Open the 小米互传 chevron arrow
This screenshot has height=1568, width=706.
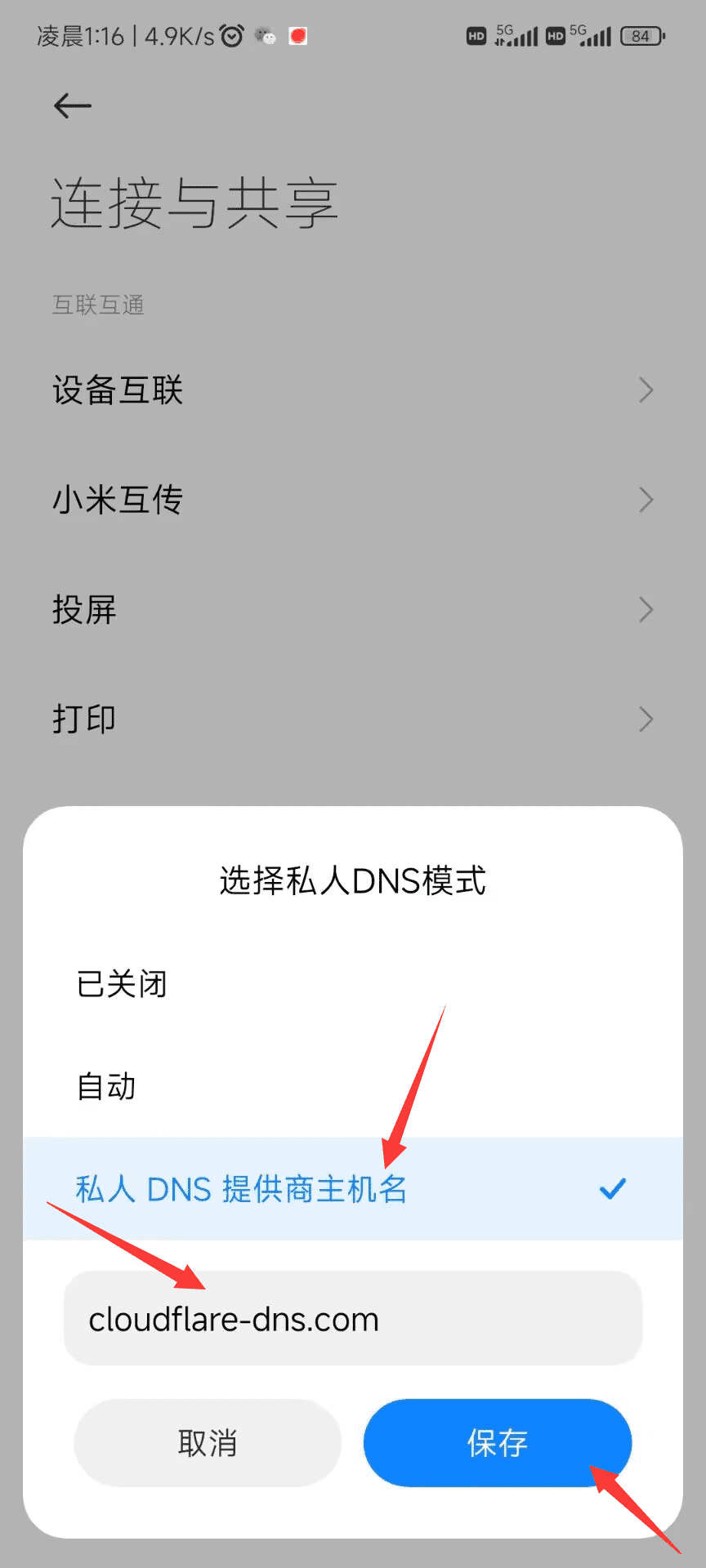[646, 500]
